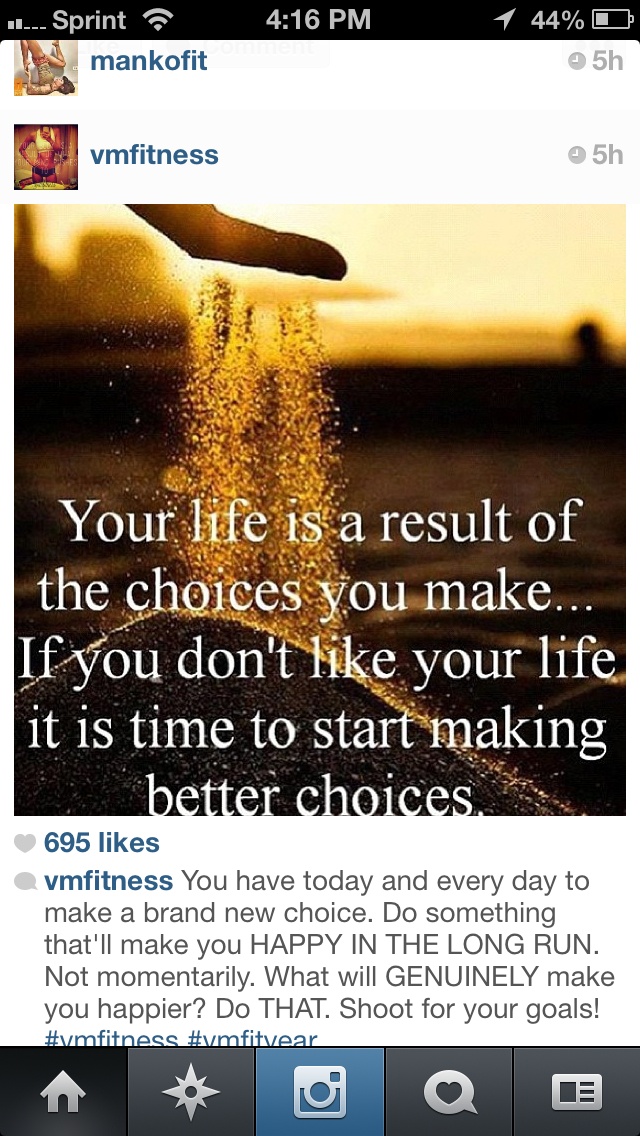View the 695 likes list
640x1136 pixels.
[101, 843]
